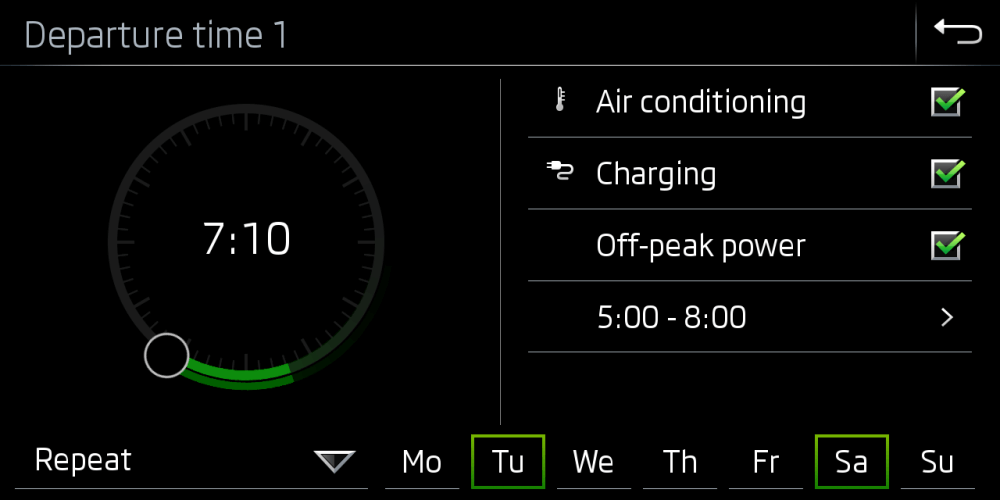Disable the Charging checkbox
The width and height of the screenshot is (1000, 500).
coord(946,174)
